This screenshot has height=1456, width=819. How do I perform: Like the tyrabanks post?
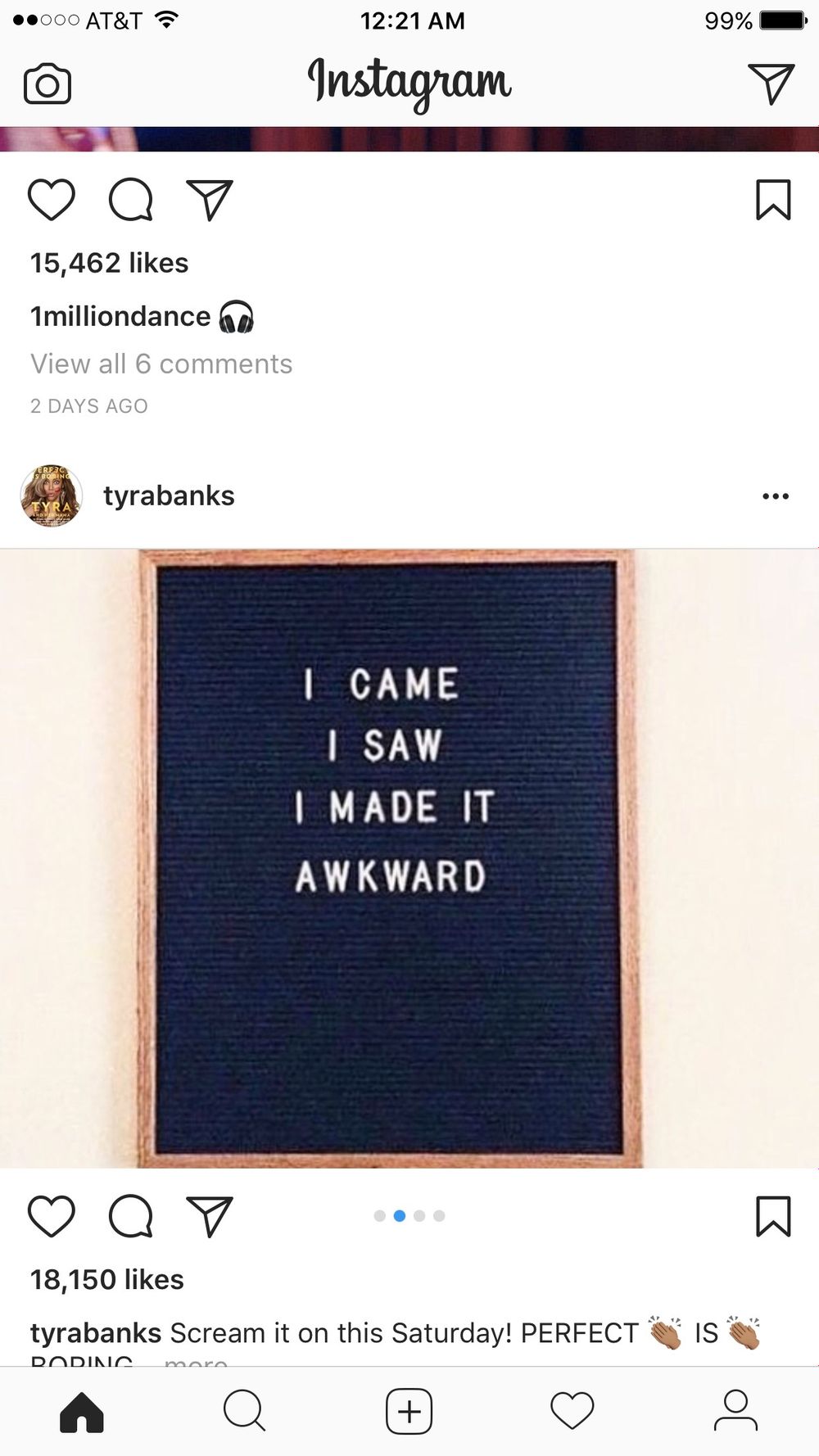point(52,1216)
